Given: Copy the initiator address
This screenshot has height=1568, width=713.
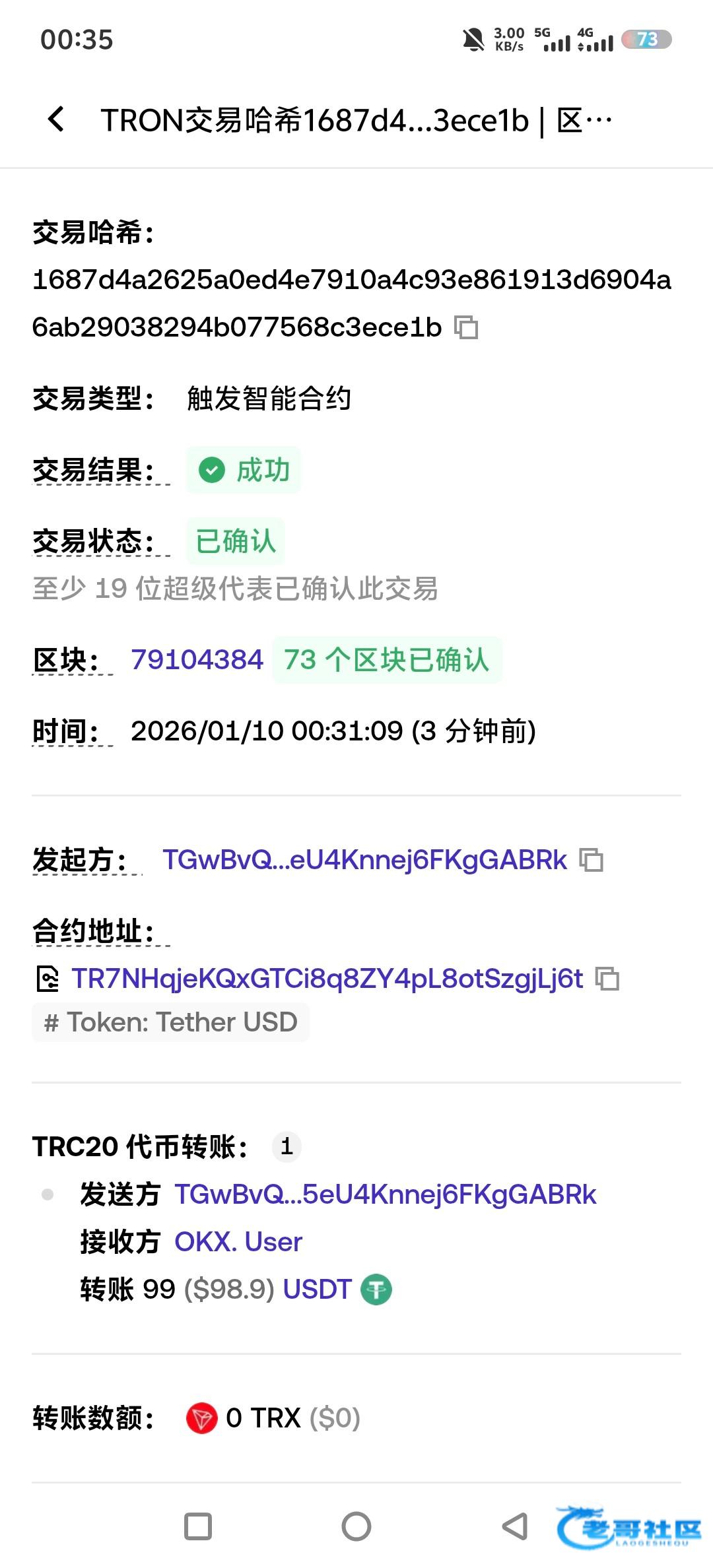Looking at the screenshot, I should [591, 860].
